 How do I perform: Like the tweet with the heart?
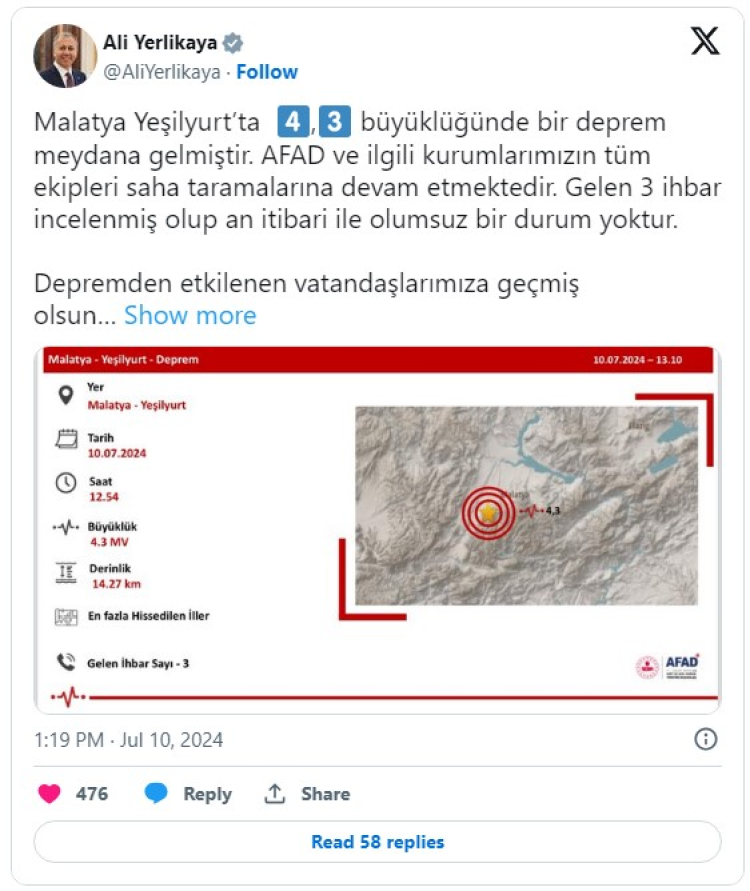(49, 793)
